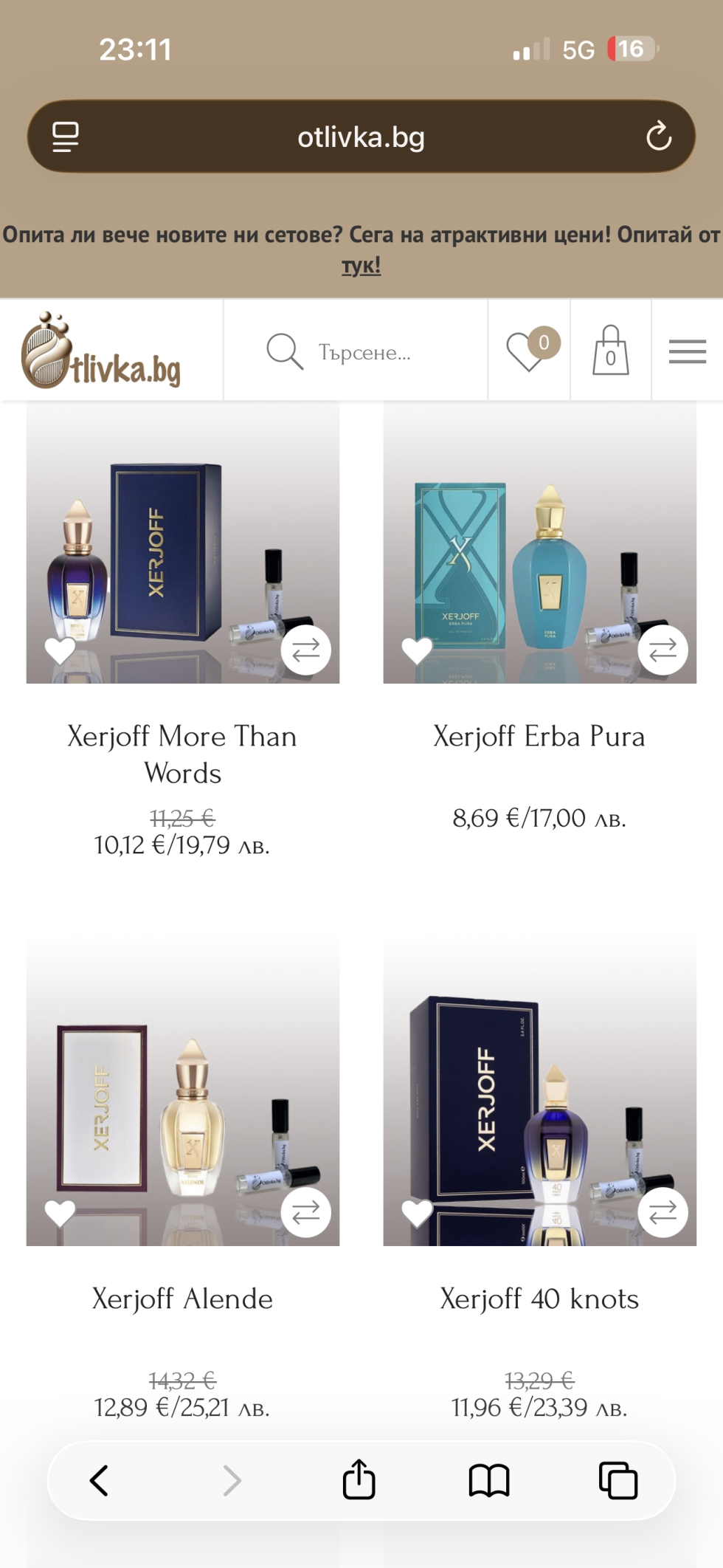The height and width of the screenshot is (1568, 723).
Task: Compare Xerjoff Alende
Action: point(305,1212)
